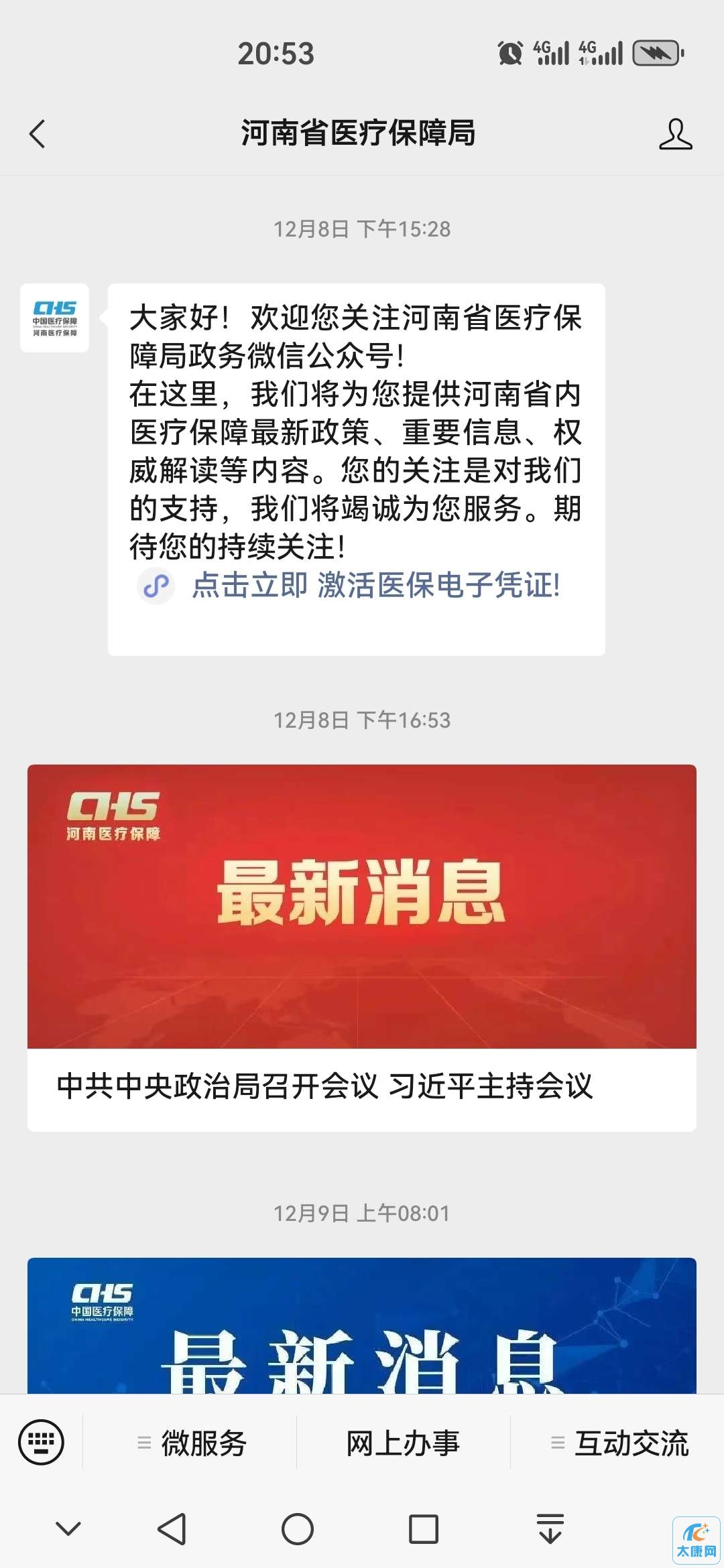Open recent apps square button
Screen dimensions: 724x1568
click(x=424, y=1529)
